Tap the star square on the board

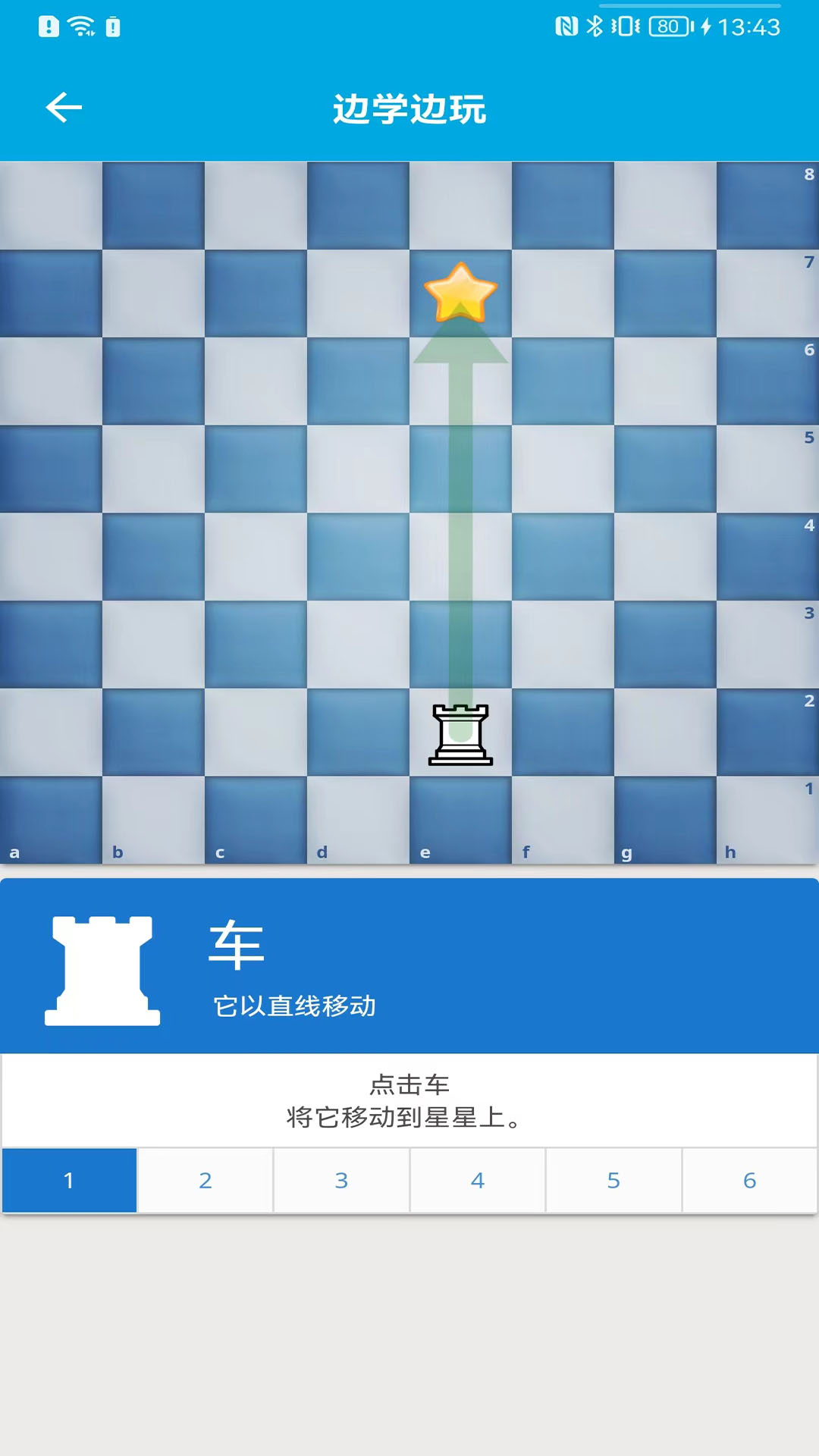pyautogui.click(x=460, y=293)
